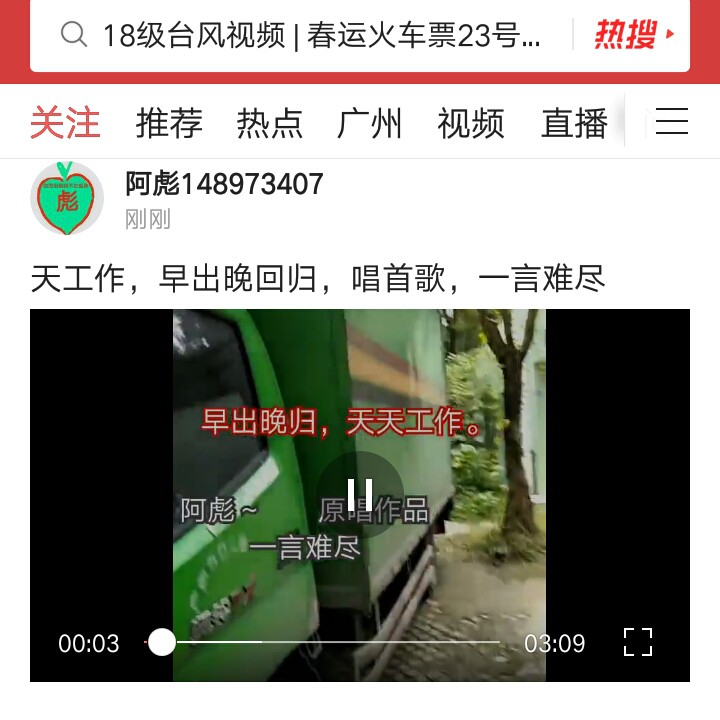This screenshot has width=720, height=720.
Task: Enter fullscreen video mode
Action: coord(638,642)
